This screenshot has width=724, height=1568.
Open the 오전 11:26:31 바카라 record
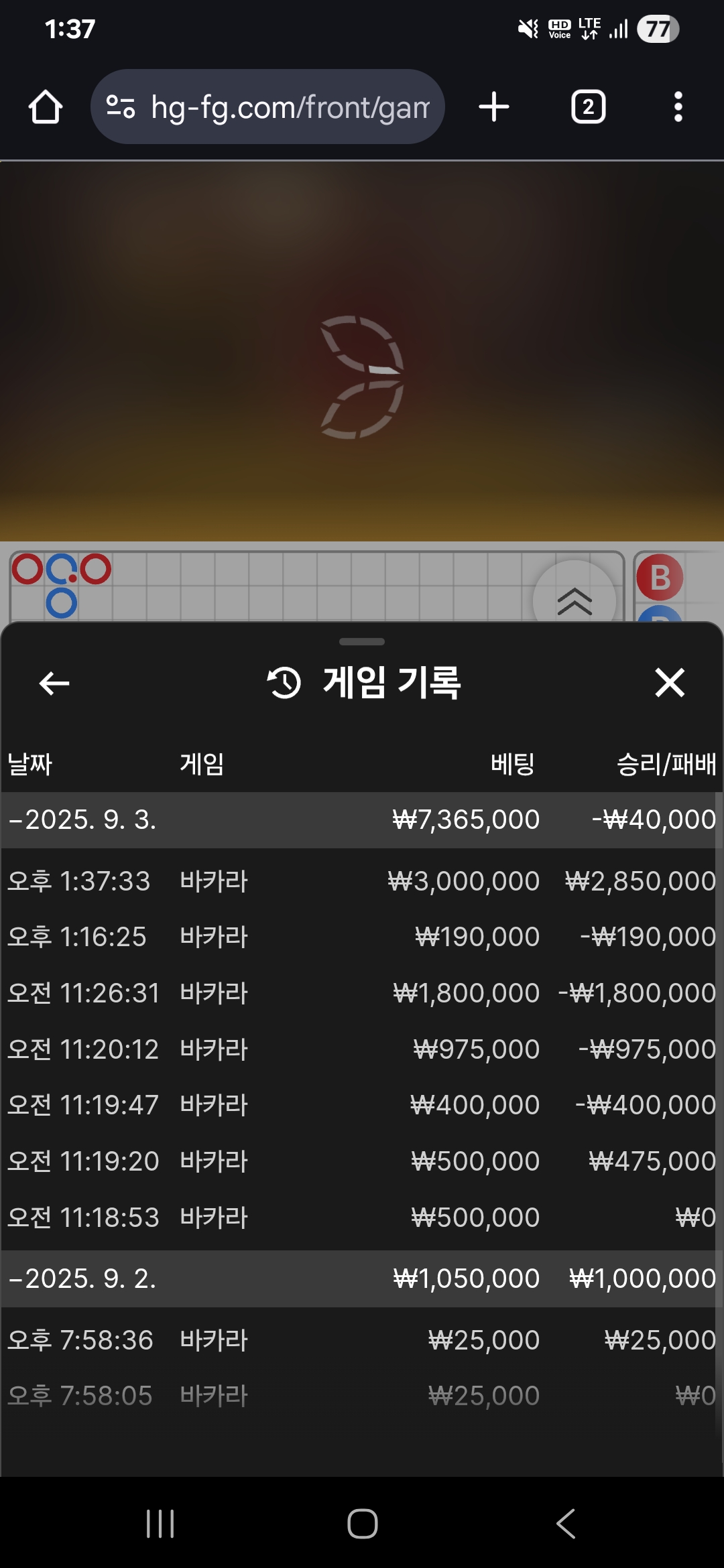(362, 993)
